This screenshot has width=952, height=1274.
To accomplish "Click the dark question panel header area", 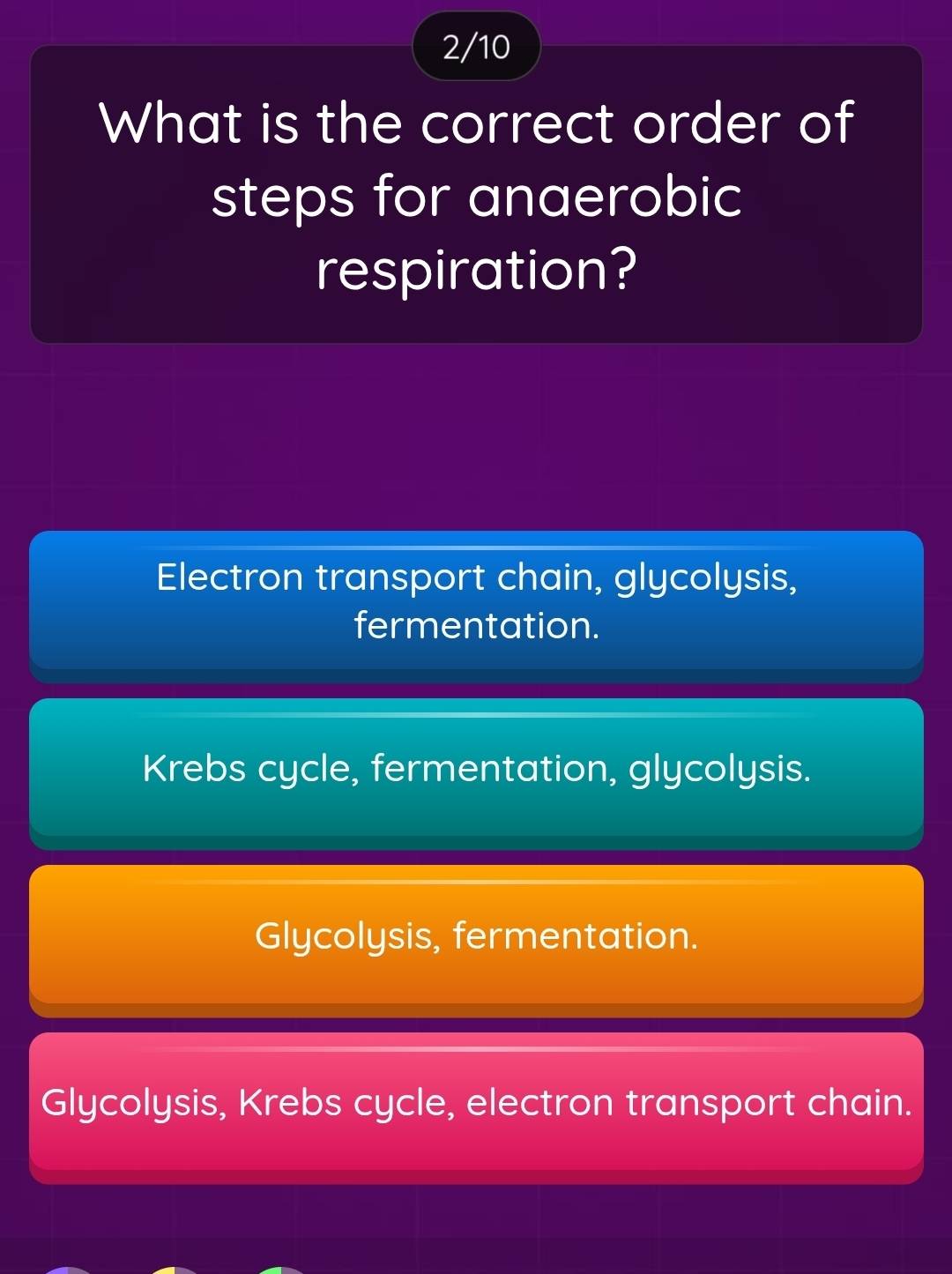I will [x=476, y=123].
